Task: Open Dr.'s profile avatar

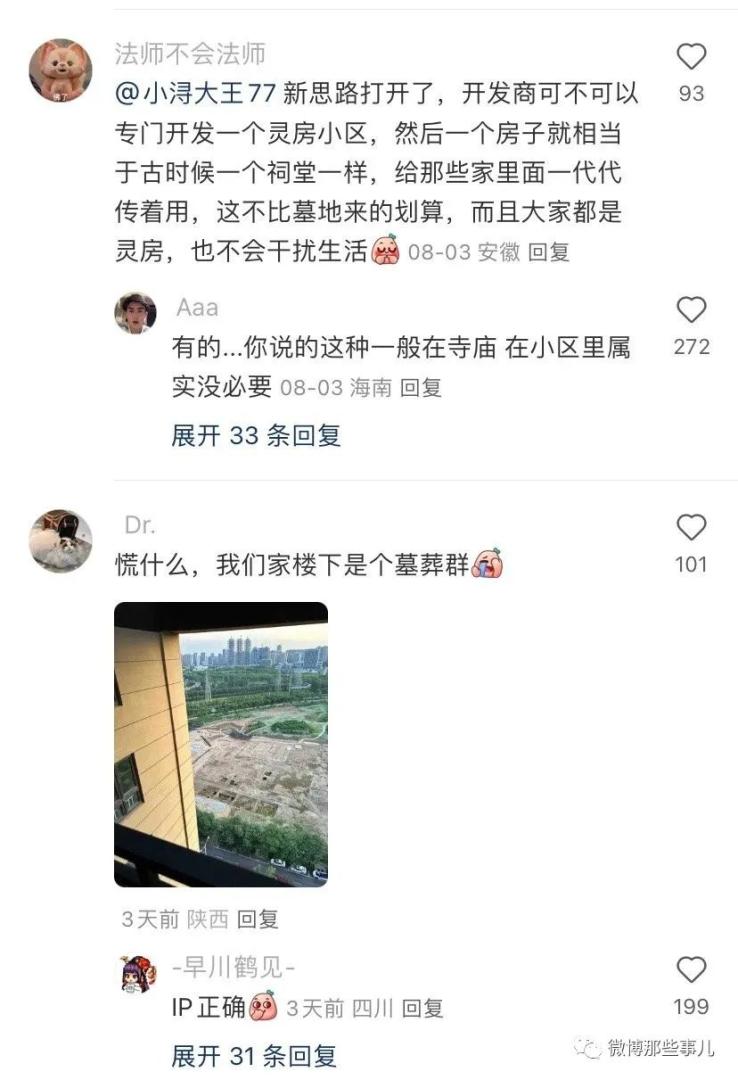Action: [x=60, y=541]
